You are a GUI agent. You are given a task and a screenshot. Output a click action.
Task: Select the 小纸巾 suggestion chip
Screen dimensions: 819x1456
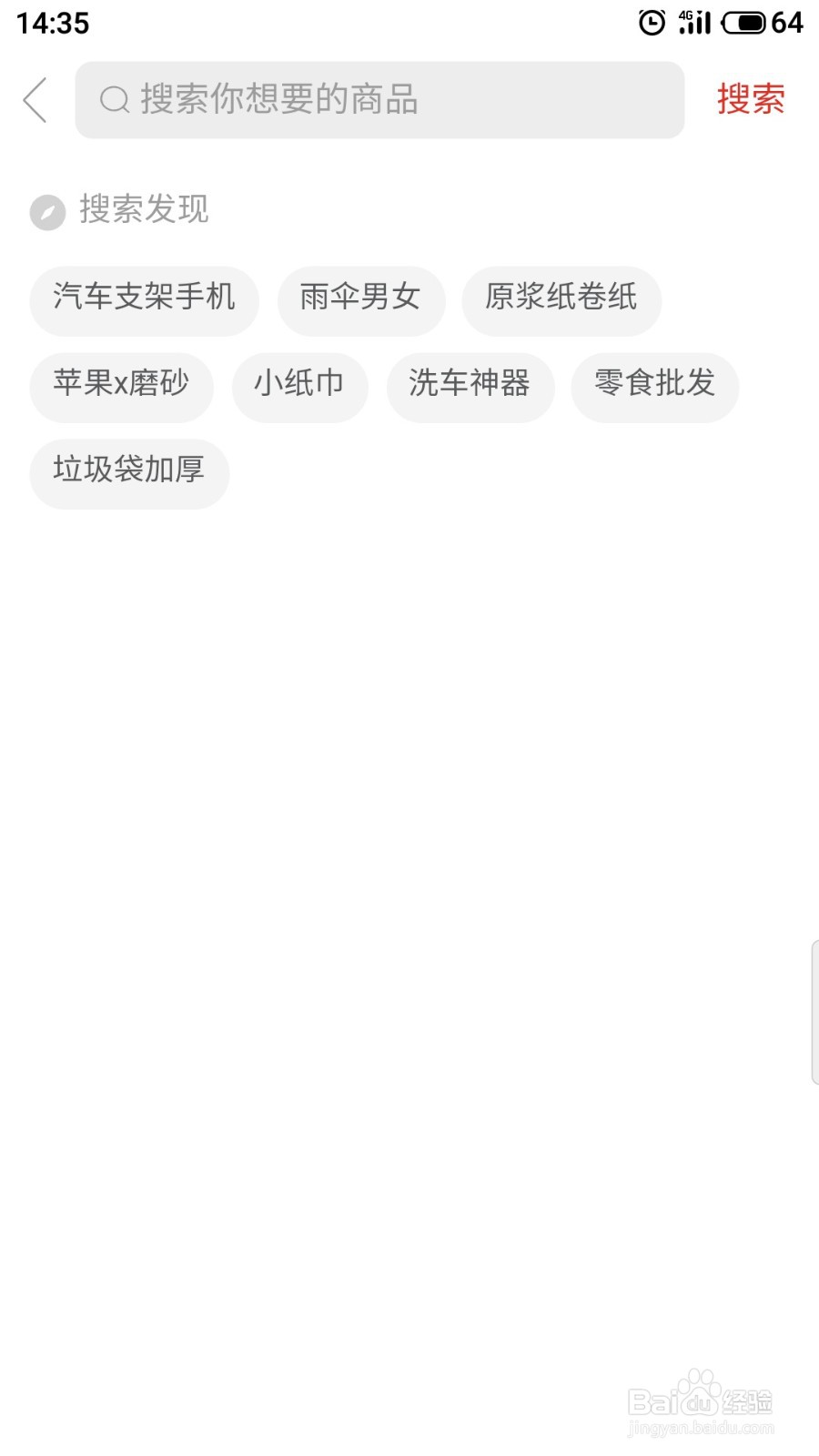(300, 387)
